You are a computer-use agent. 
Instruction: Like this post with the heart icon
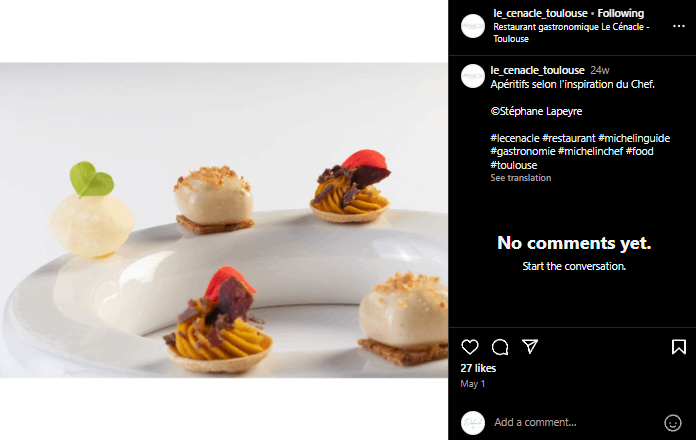(470, 347)
